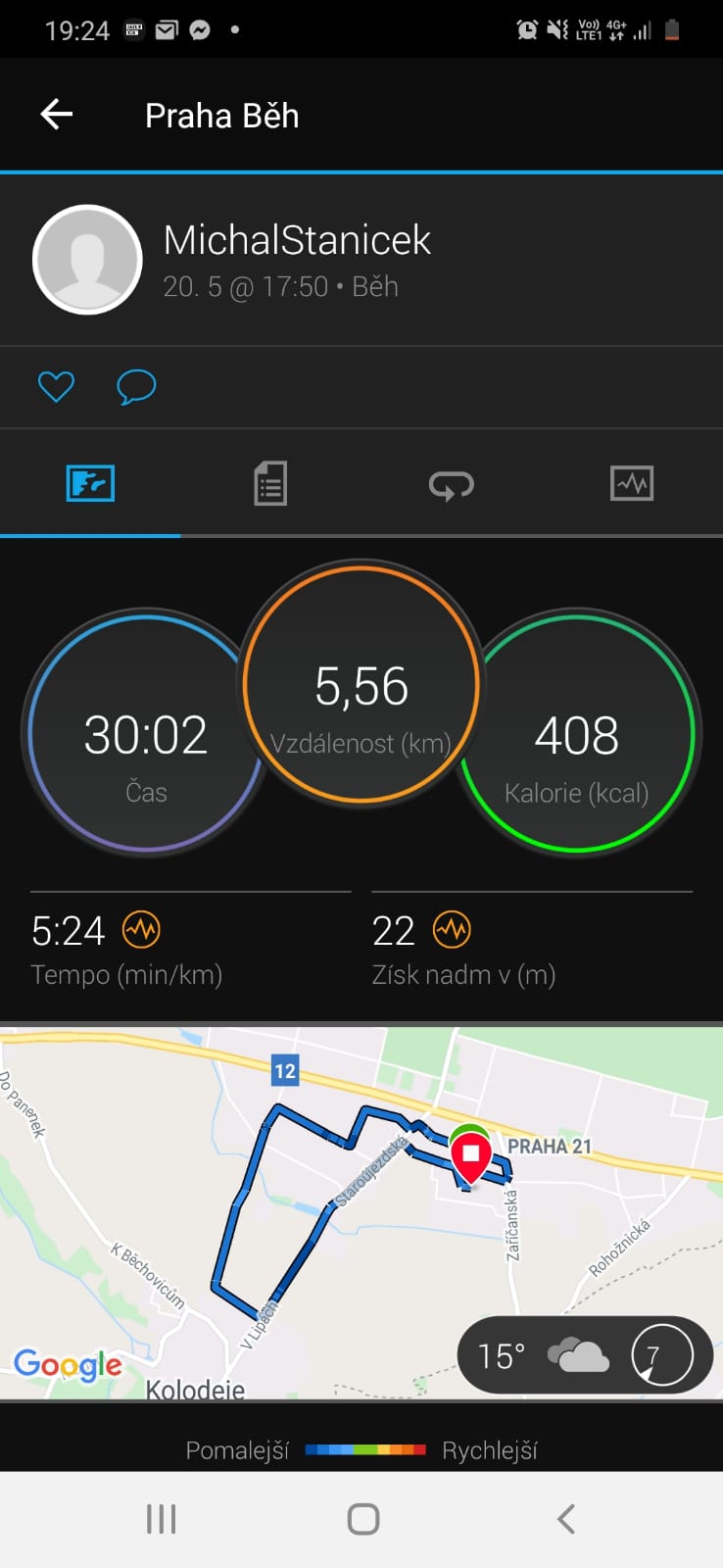
Task: Open the comments bubble
Action: [x=136, y=386]
